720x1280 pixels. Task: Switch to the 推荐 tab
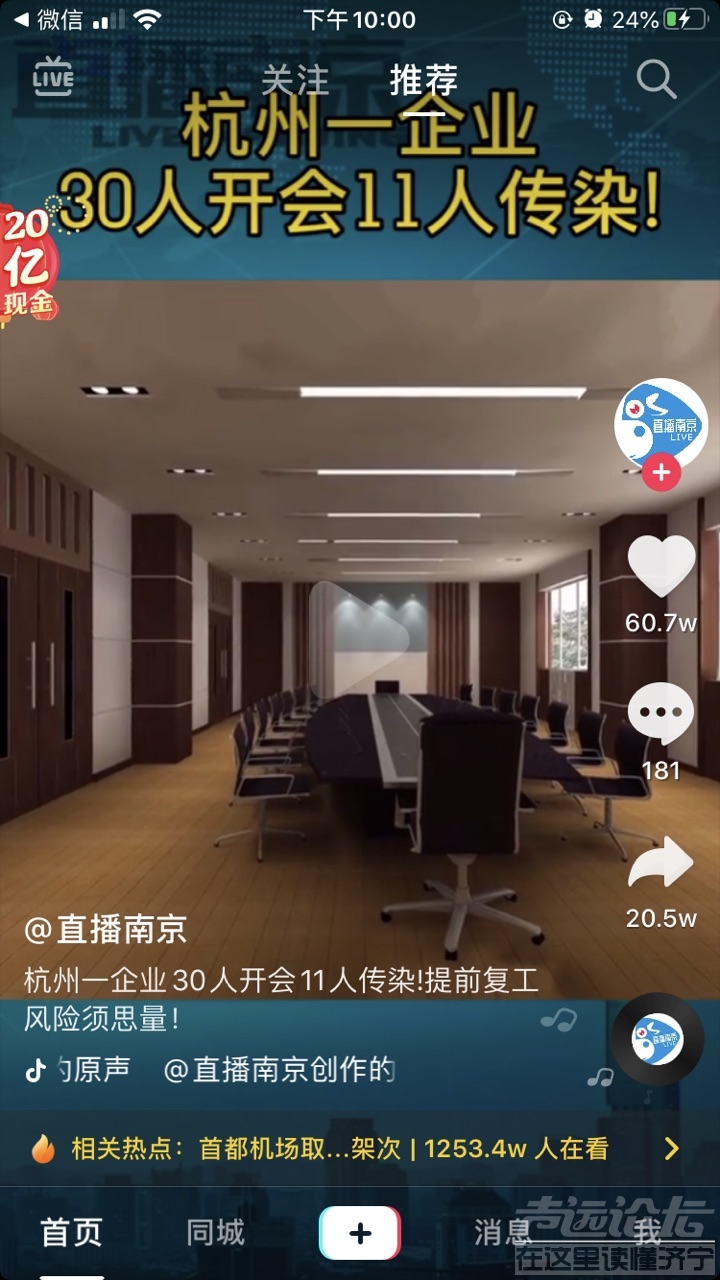click(424, 80)
